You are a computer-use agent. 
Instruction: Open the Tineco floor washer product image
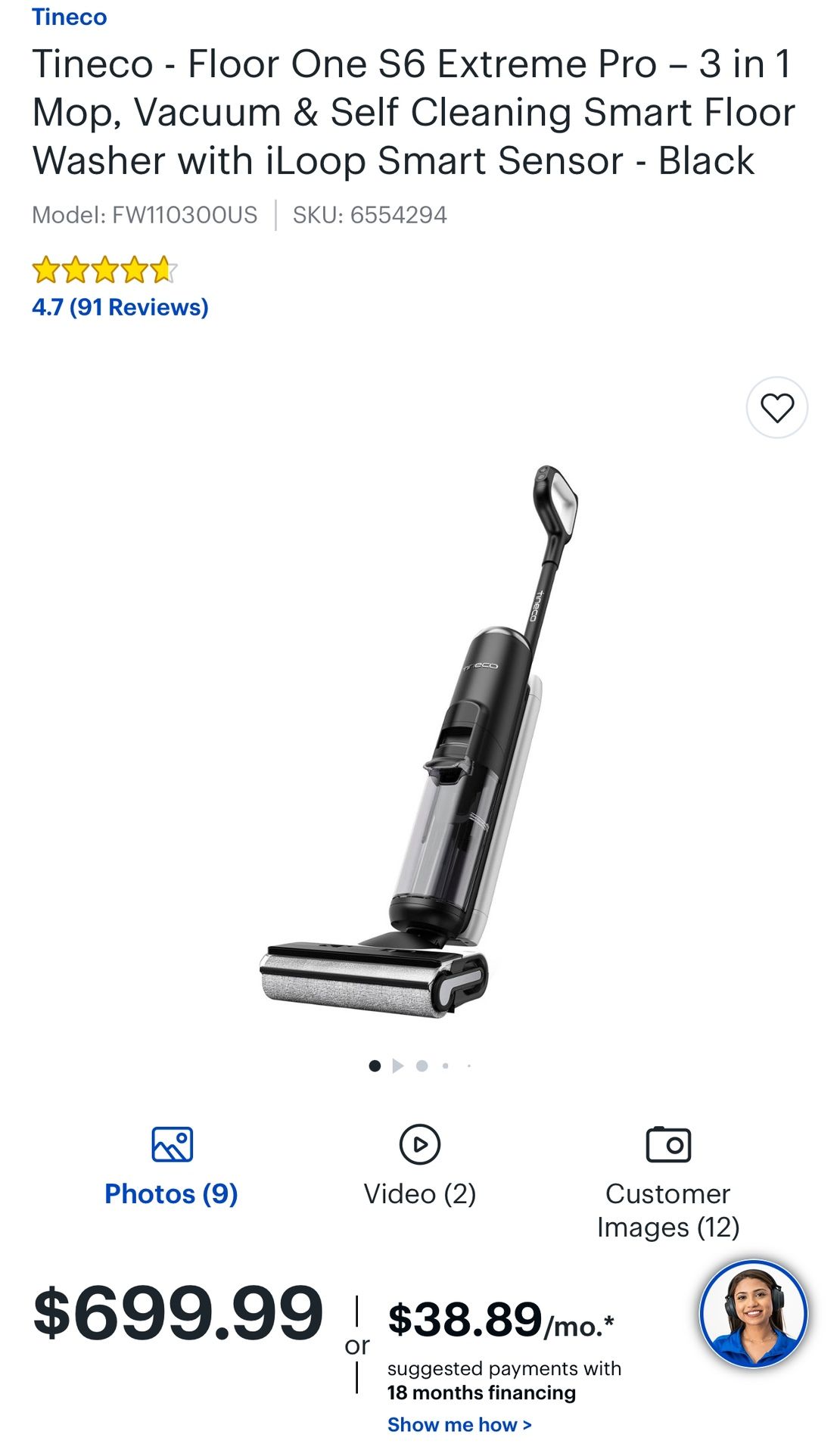pyautogui.click(x=420, y=742)
